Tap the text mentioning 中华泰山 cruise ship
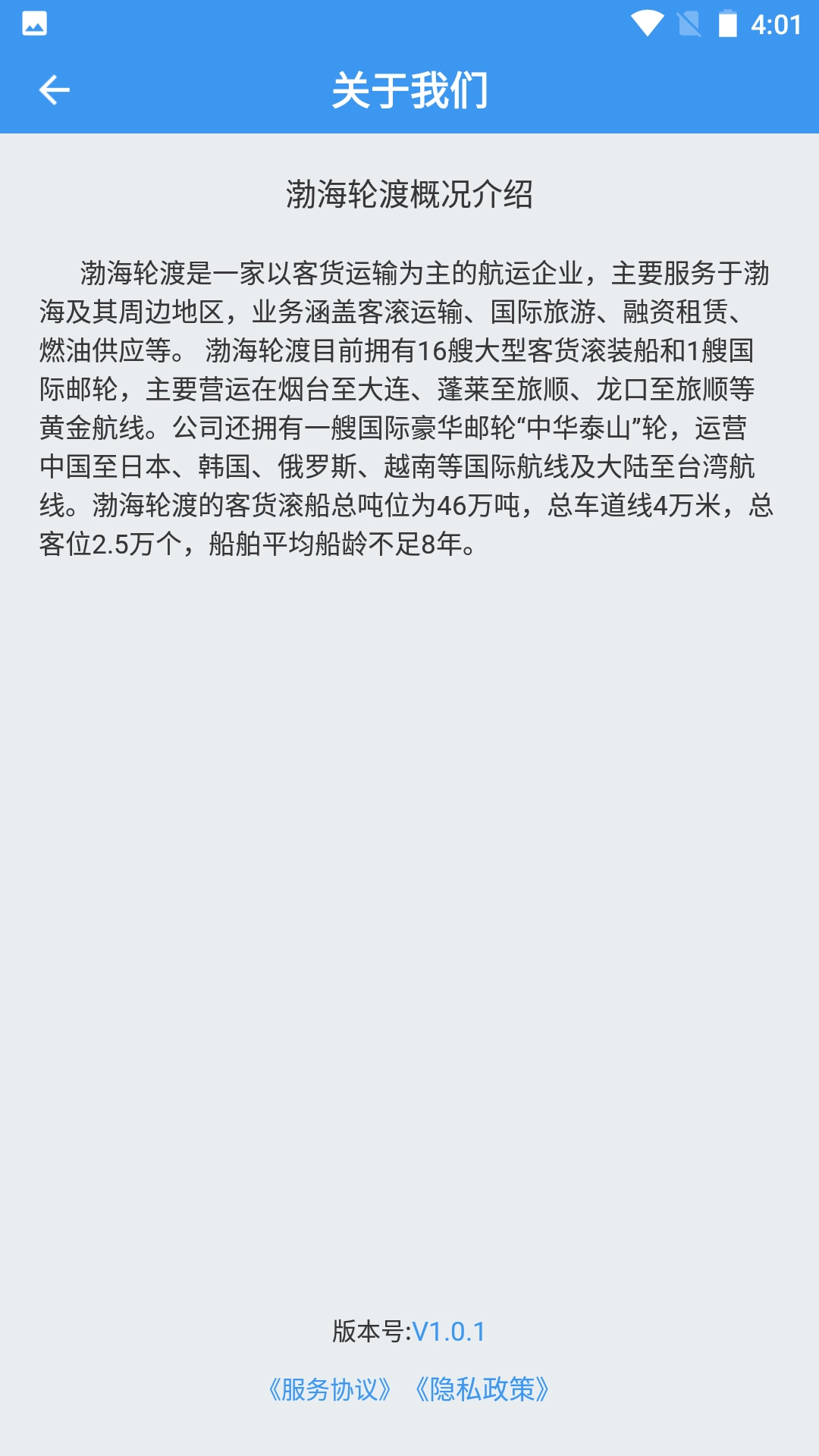Screen dimensions: 819x1456 [x=409, y=427]
